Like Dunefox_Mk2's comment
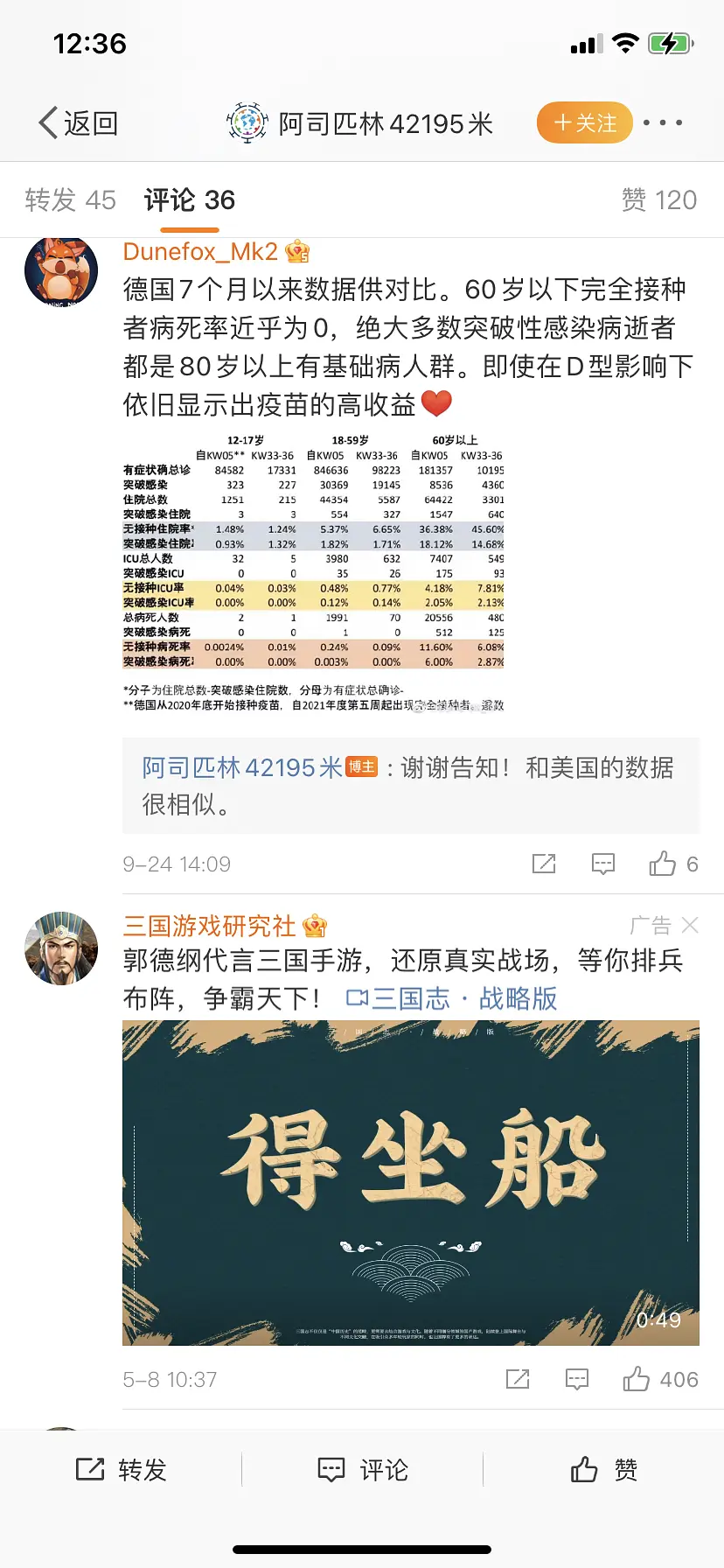This screenshot has height=1568, width=724. click(x=664, y=864)
